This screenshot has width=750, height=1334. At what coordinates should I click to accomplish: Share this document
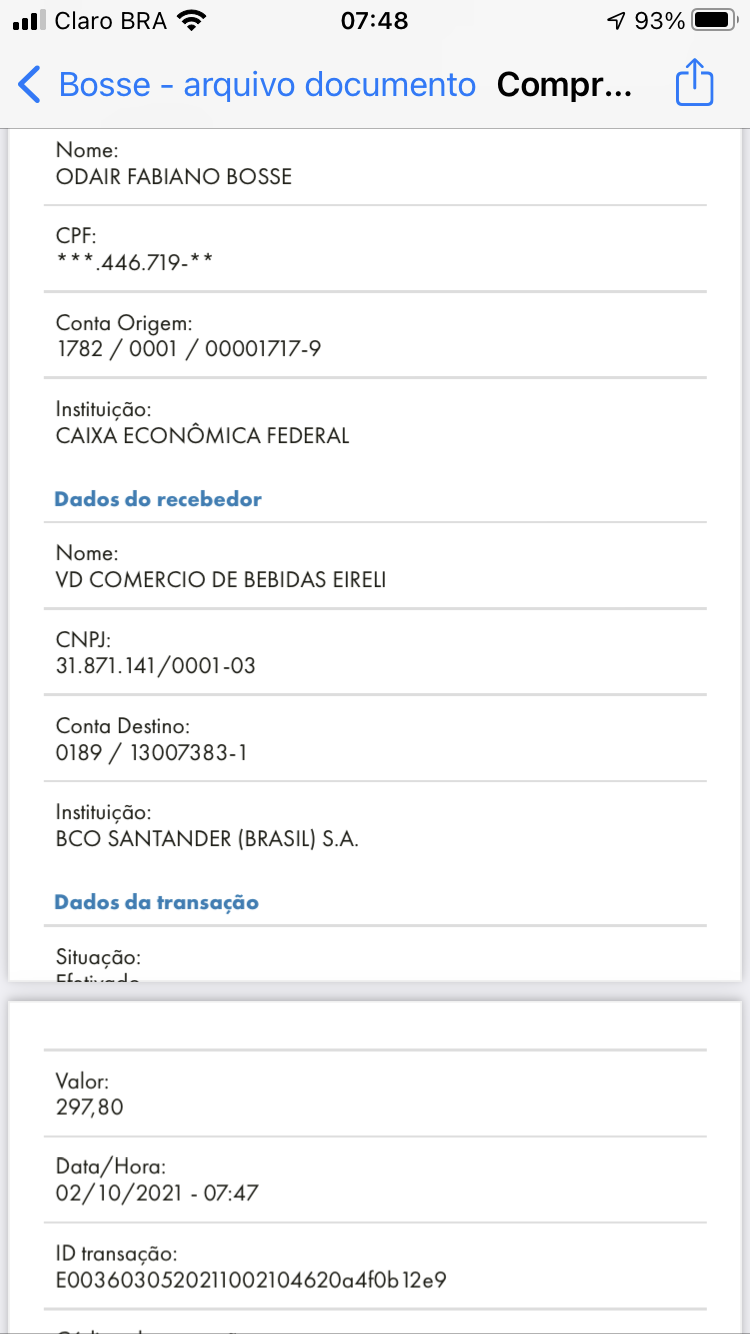[x=694, y=83]
